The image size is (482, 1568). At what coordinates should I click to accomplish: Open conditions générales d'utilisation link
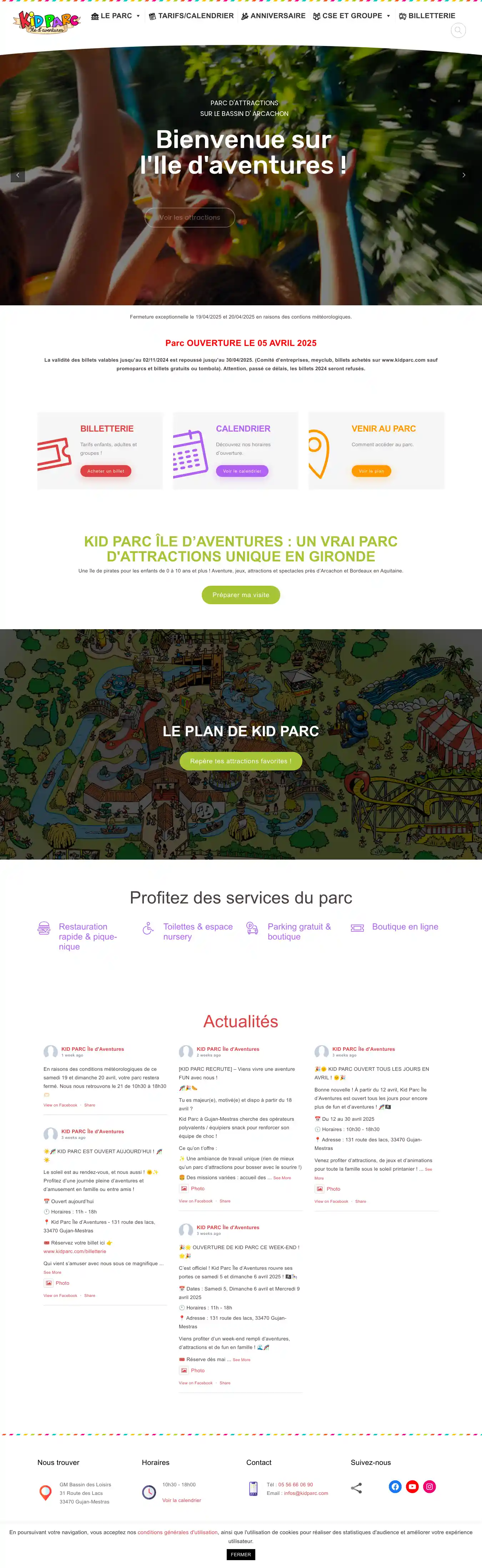pyautogui.click(x=177, y=1532)
